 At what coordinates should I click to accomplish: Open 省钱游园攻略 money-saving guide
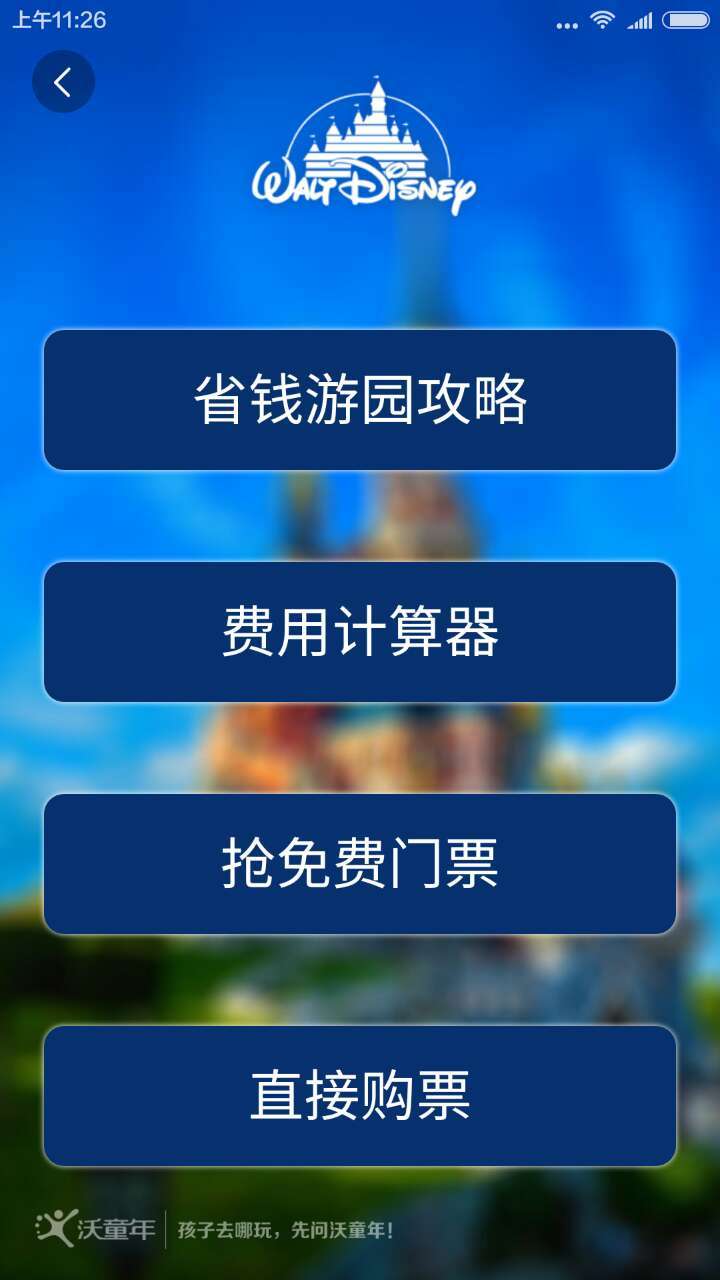pos(360,400)
